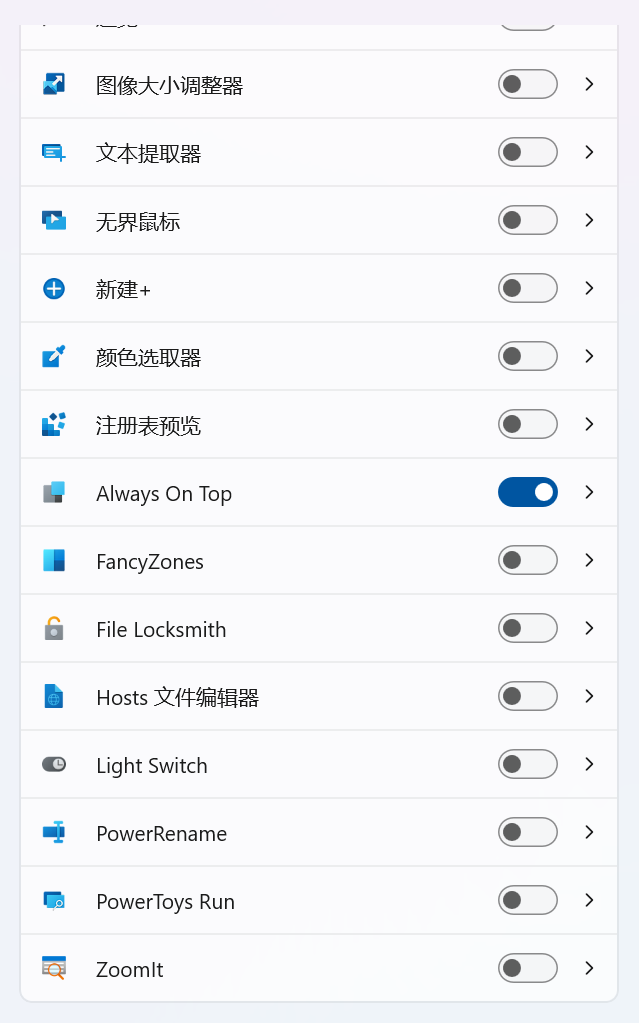The height and width of the screenshot is (1023, 639).
Task: Enable File Locksmith switch
Action: 527,628
